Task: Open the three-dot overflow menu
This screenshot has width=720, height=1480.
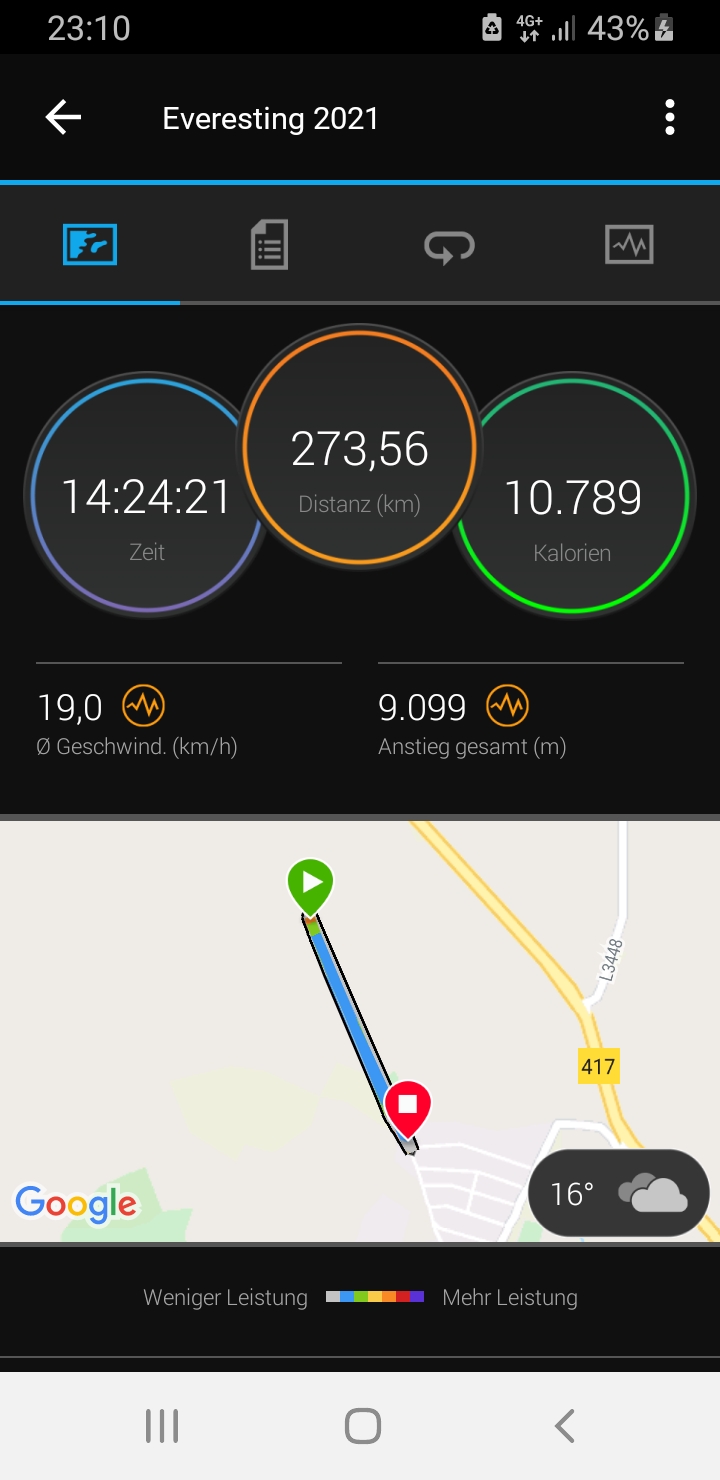Action: [669, 118]
